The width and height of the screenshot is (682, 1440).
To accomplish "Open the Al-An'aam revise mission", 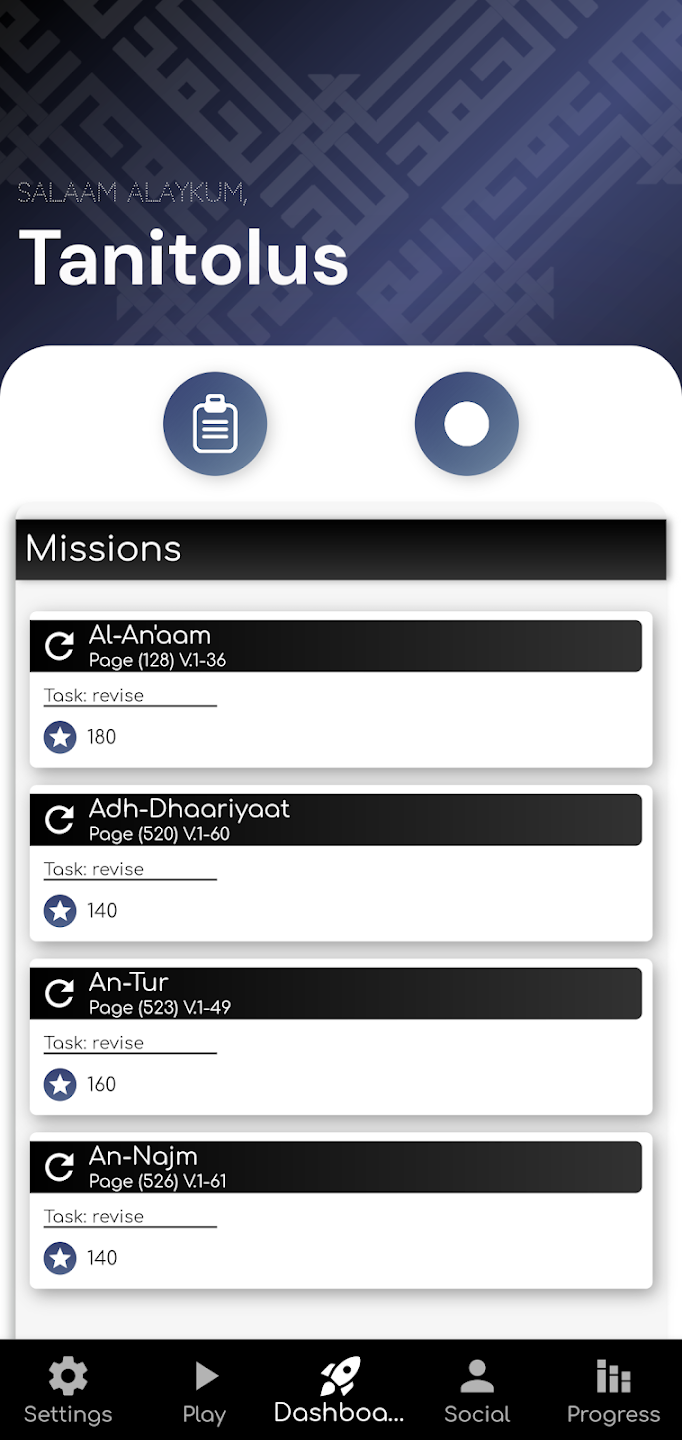I will [341, 690].
